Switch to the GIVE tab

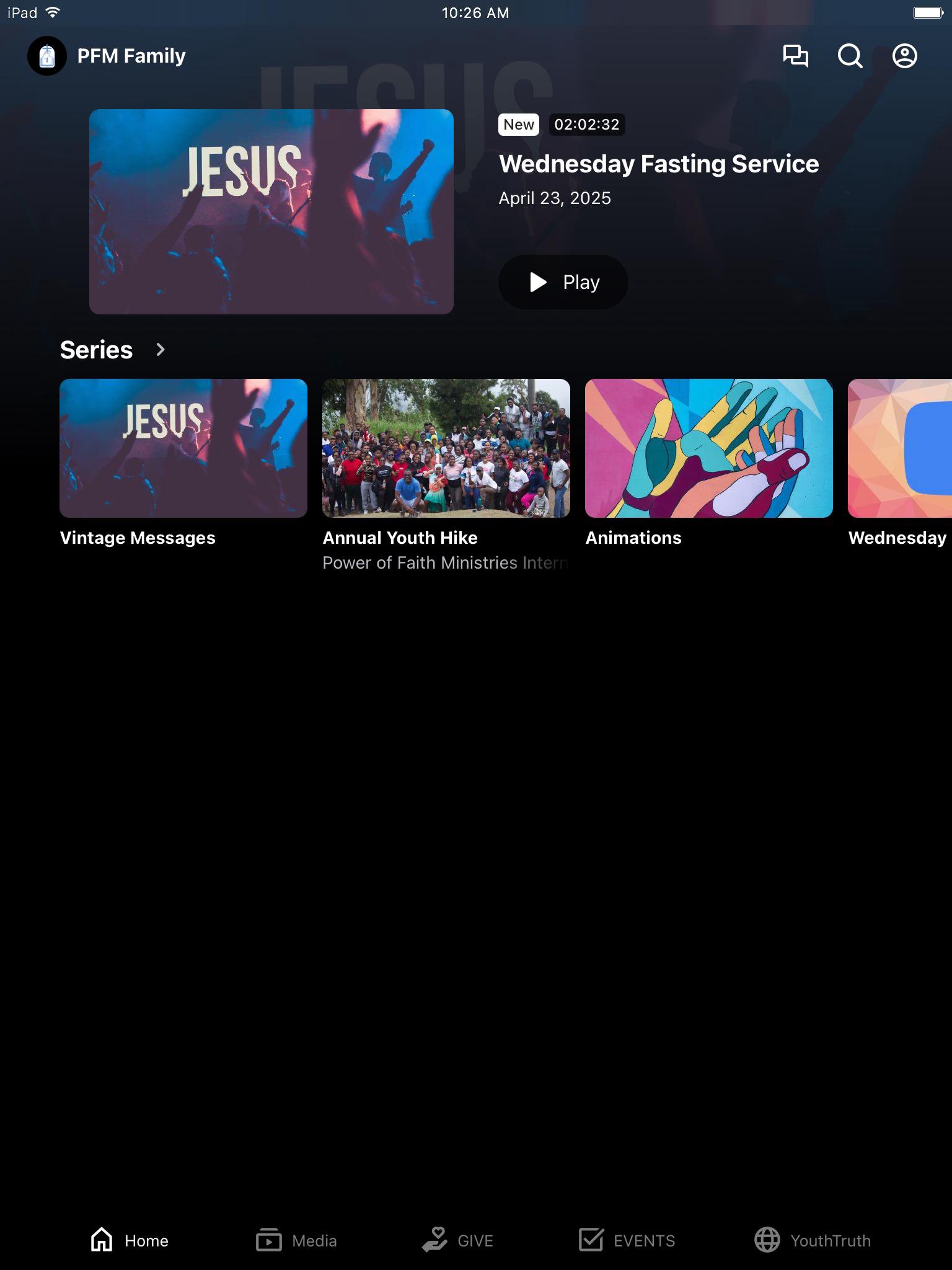[x=458, y=1240]
